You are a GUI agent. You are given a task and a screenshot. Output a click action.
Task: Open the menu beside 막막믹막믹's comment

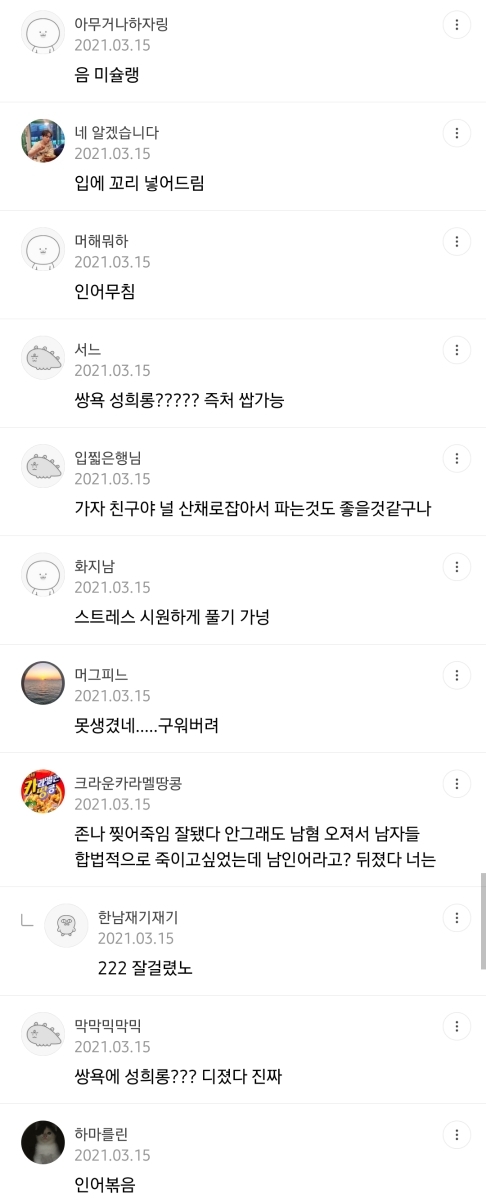[456, 1026]
